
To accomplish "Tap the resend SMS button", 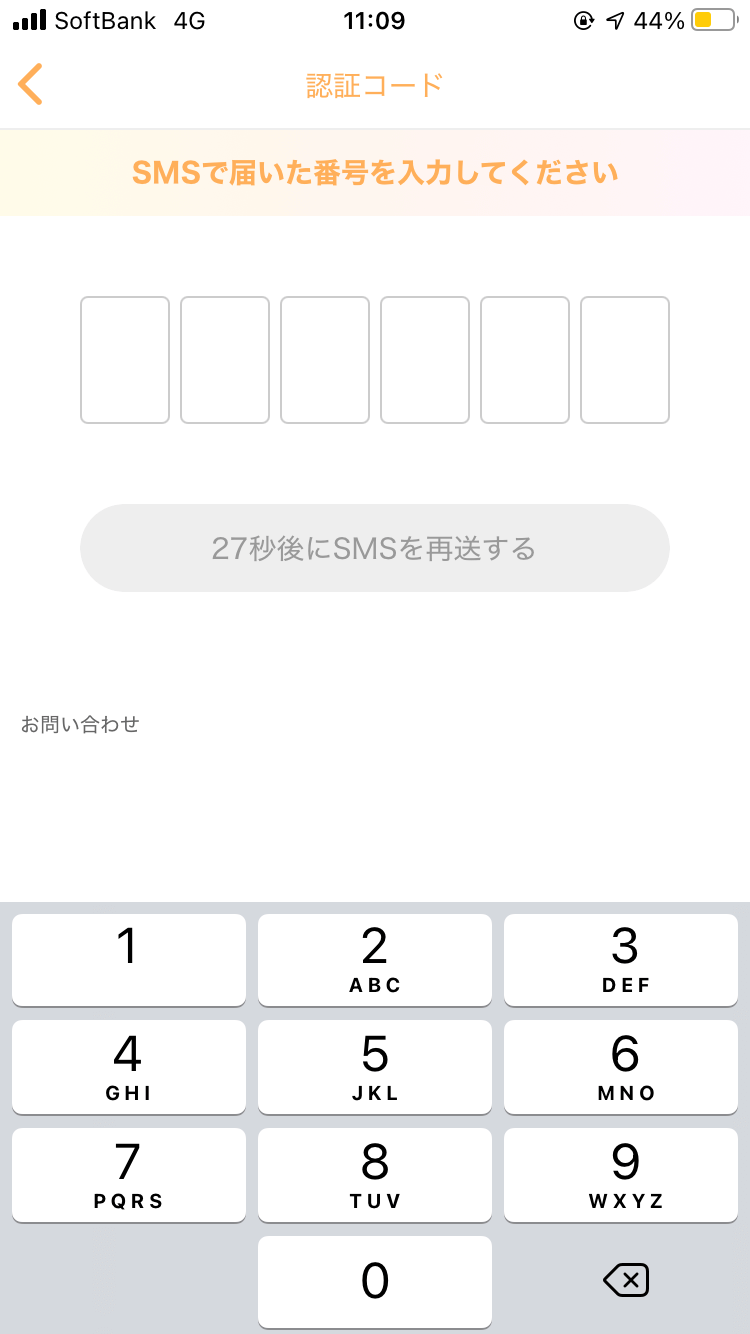I will click(x=375, y=548).
